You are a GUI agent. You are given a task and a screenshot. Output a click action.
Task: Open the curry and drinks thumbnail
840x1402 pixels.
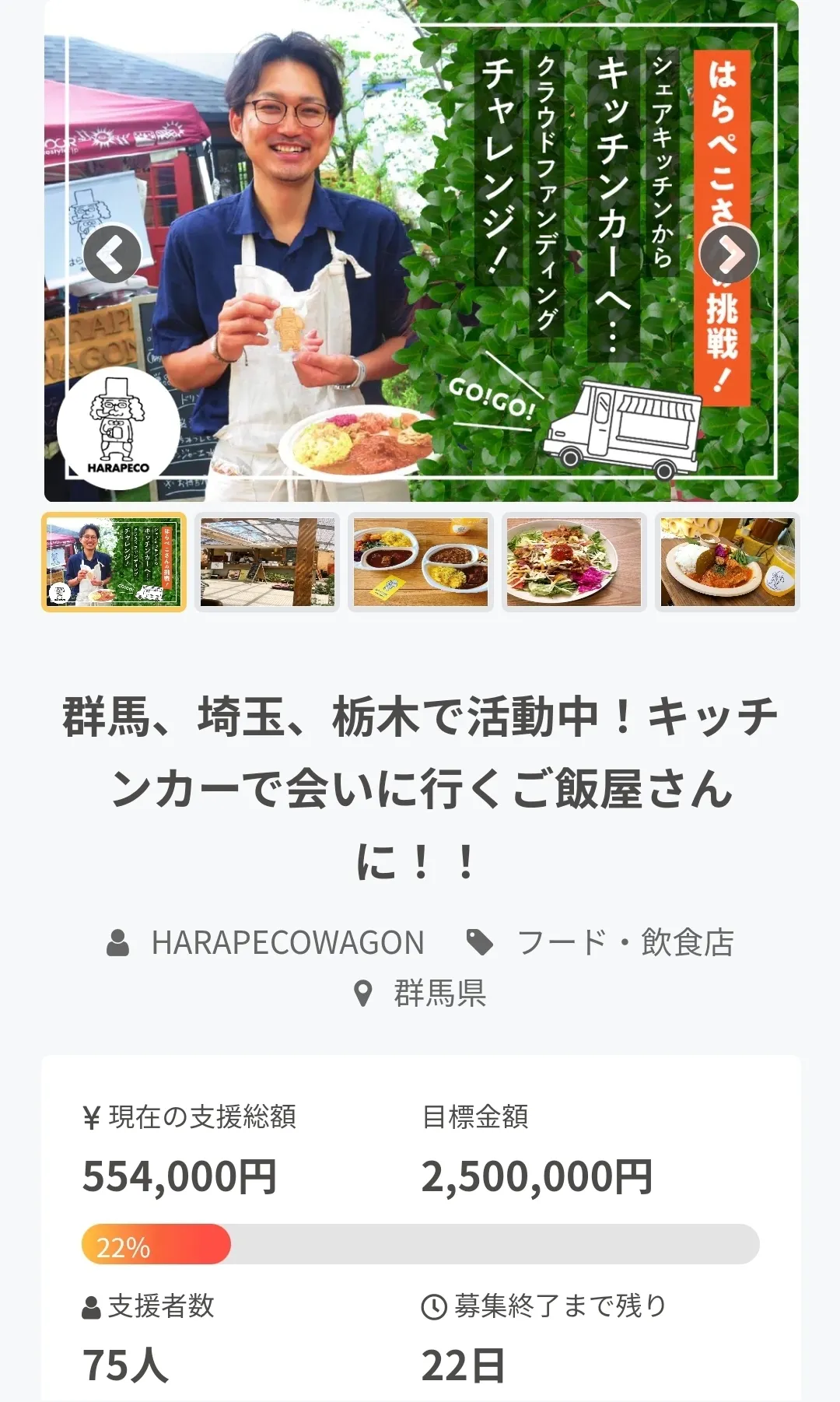click(x=727, y=562)
